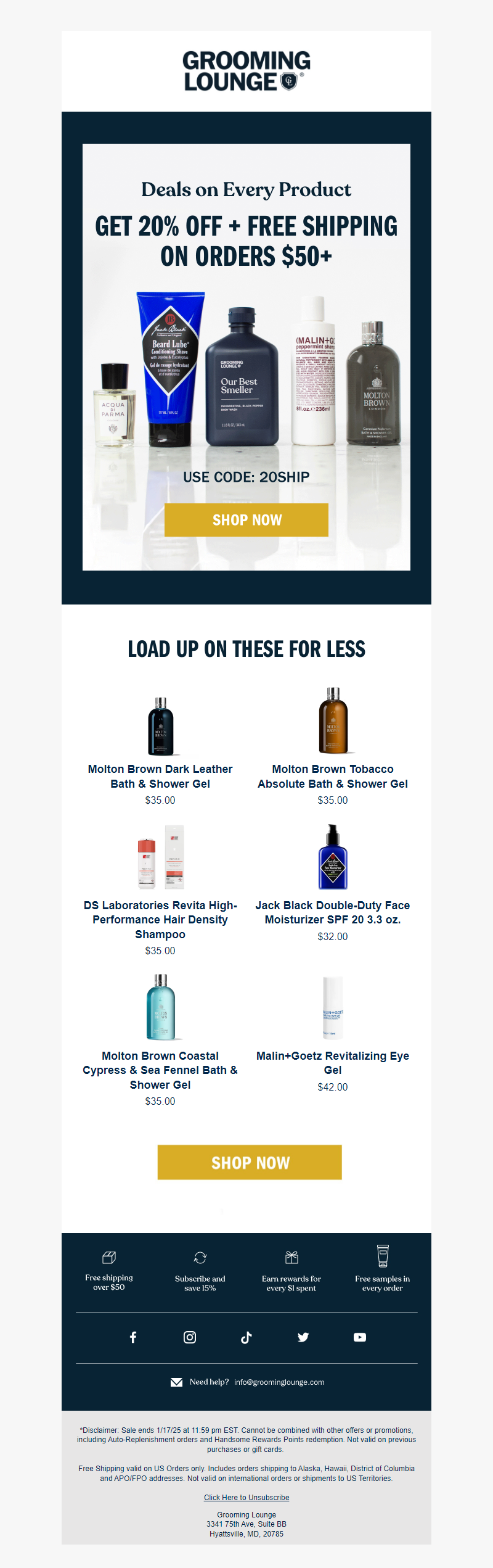Visit the Instagram profile icon
493x1568 pixels.
tap(190, 1337)
